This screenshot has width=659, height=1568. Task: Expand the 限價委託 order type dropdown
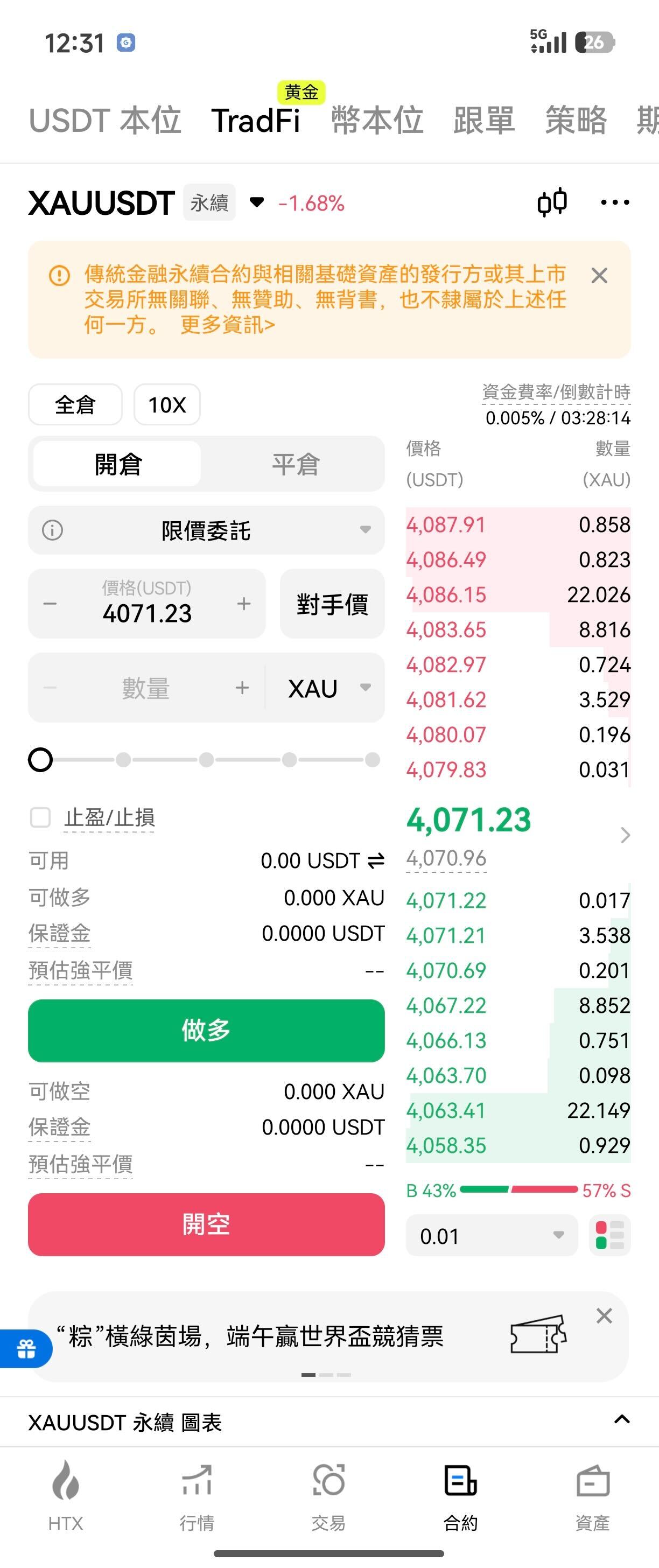pyautogui.click(x=206, y=530)
